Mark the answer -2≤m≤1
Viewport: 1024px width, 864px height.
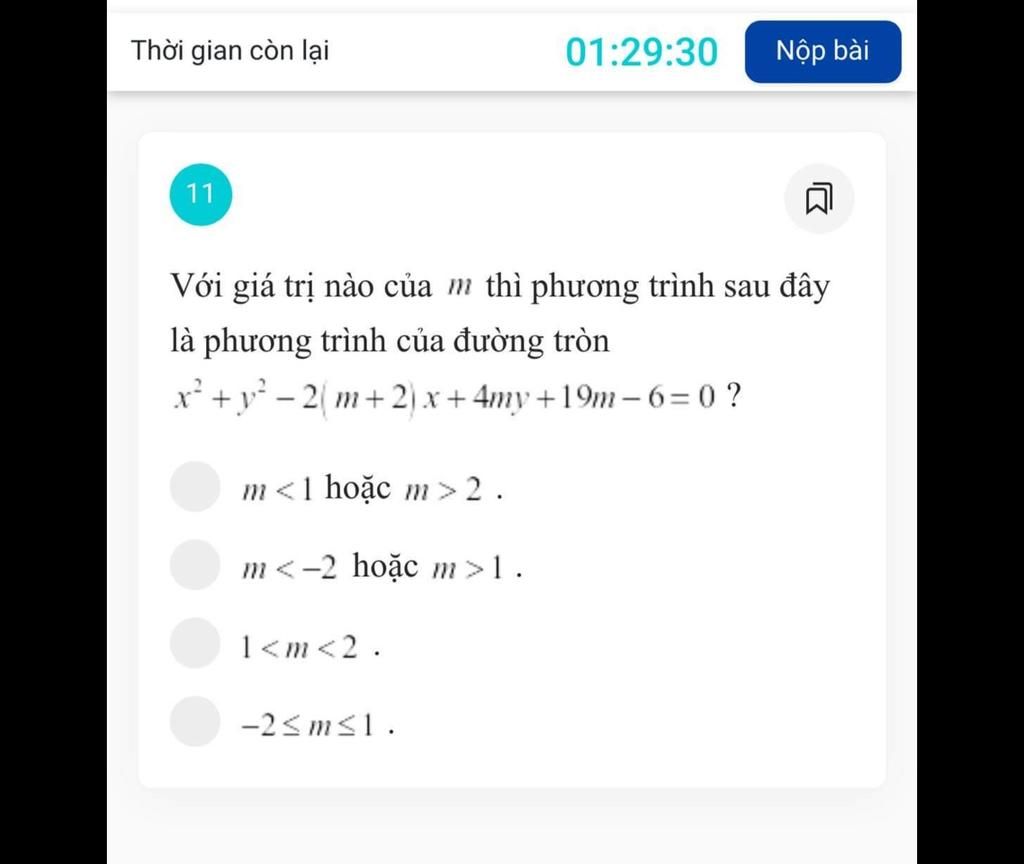(x=194, y=721)
